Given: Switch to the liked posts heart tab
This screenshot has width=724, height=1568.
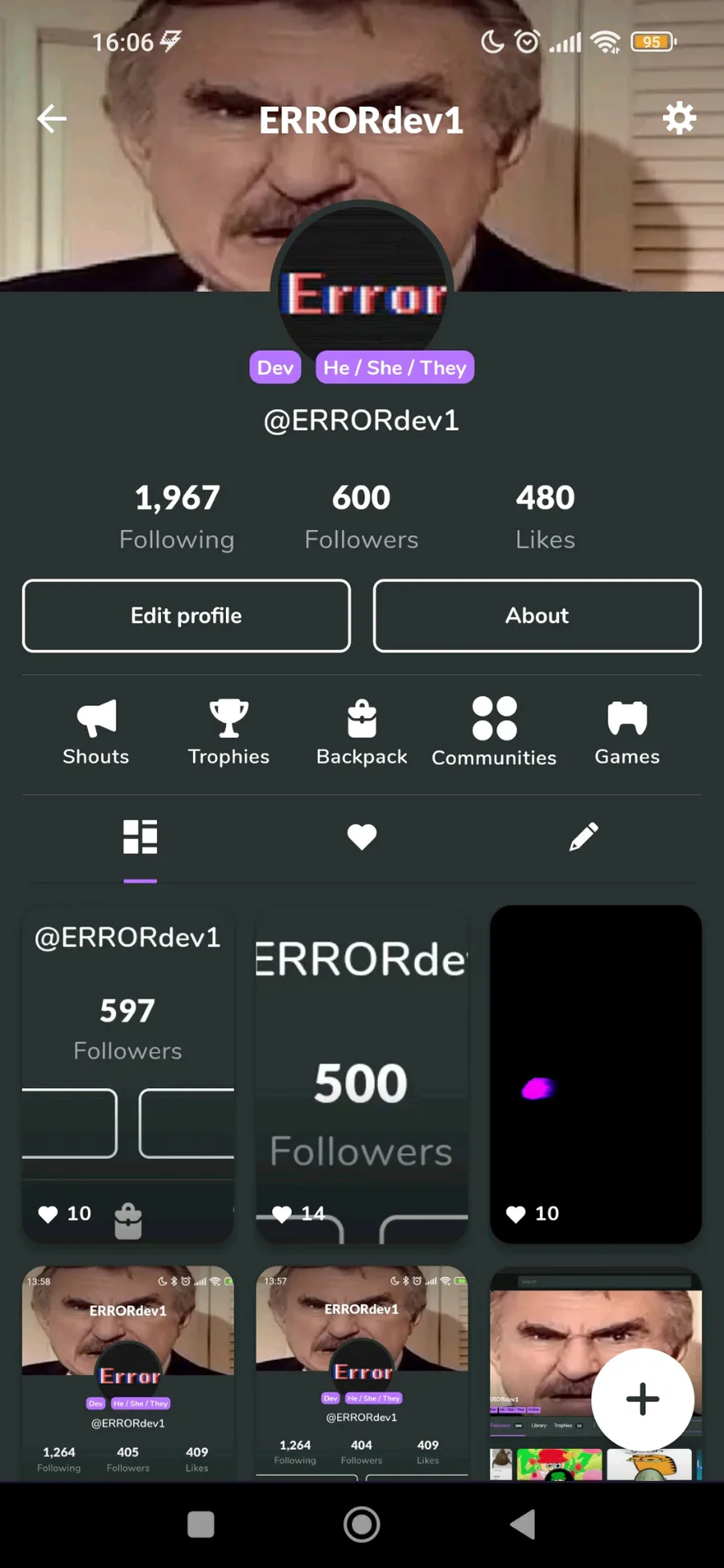Looking at the screenshot, I should 362,838.
